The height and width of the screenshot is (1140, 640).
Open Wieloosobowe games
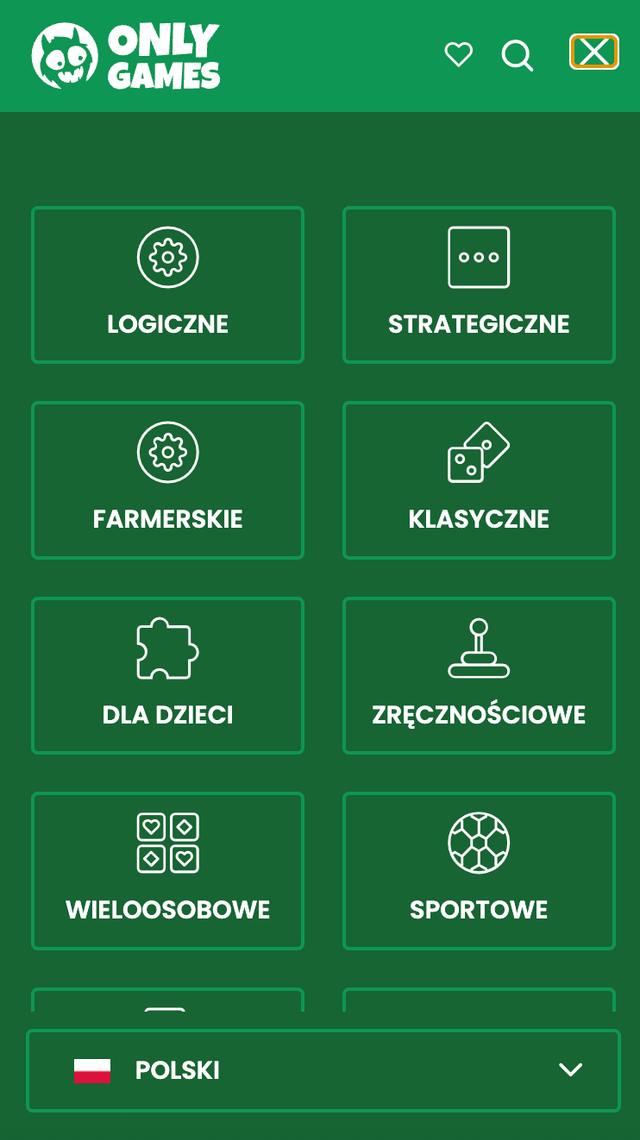[168, 870]
